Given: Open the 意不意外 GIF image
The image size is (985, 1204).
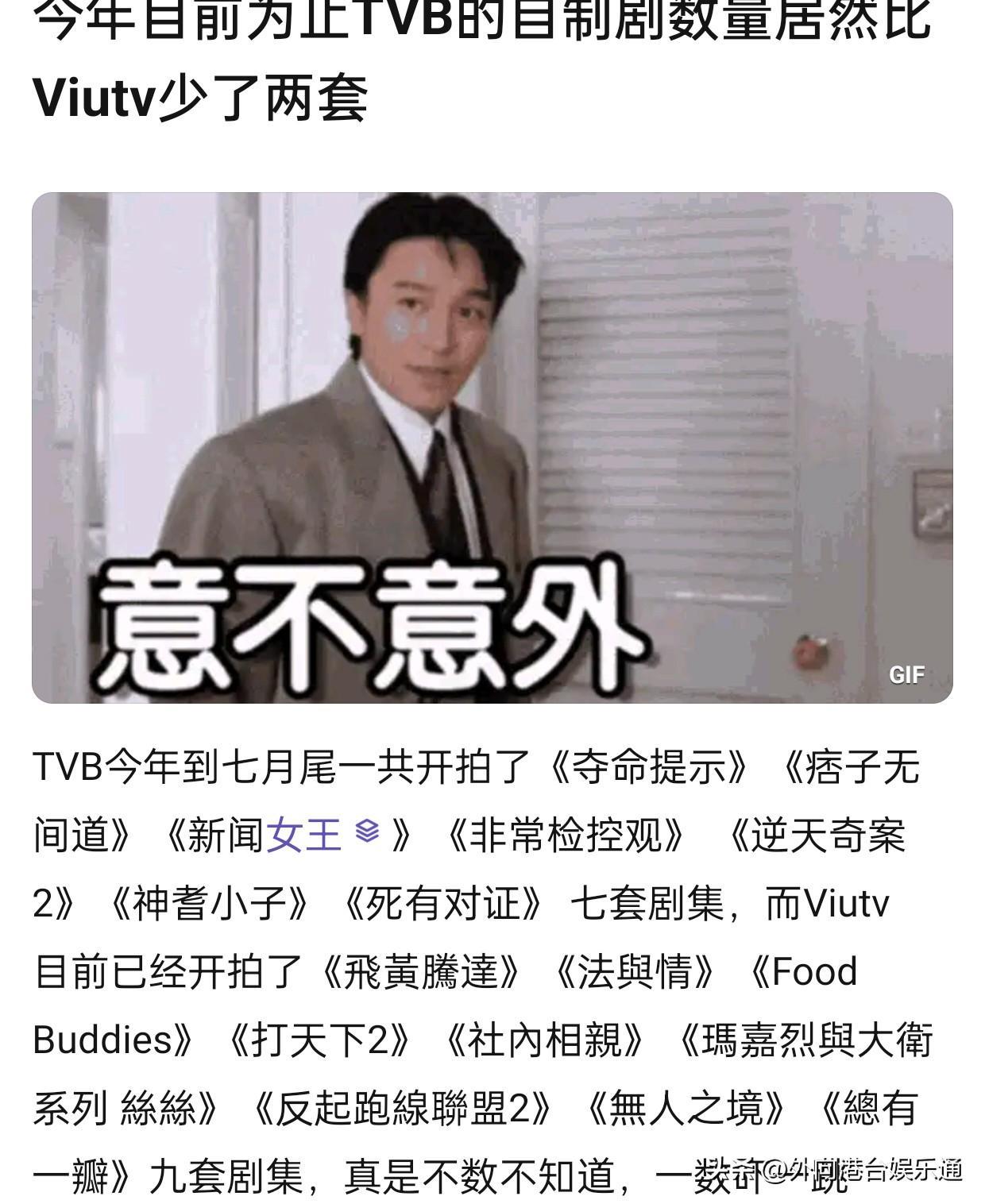Looking at the screenshot, I should click(x=492, y=448).
